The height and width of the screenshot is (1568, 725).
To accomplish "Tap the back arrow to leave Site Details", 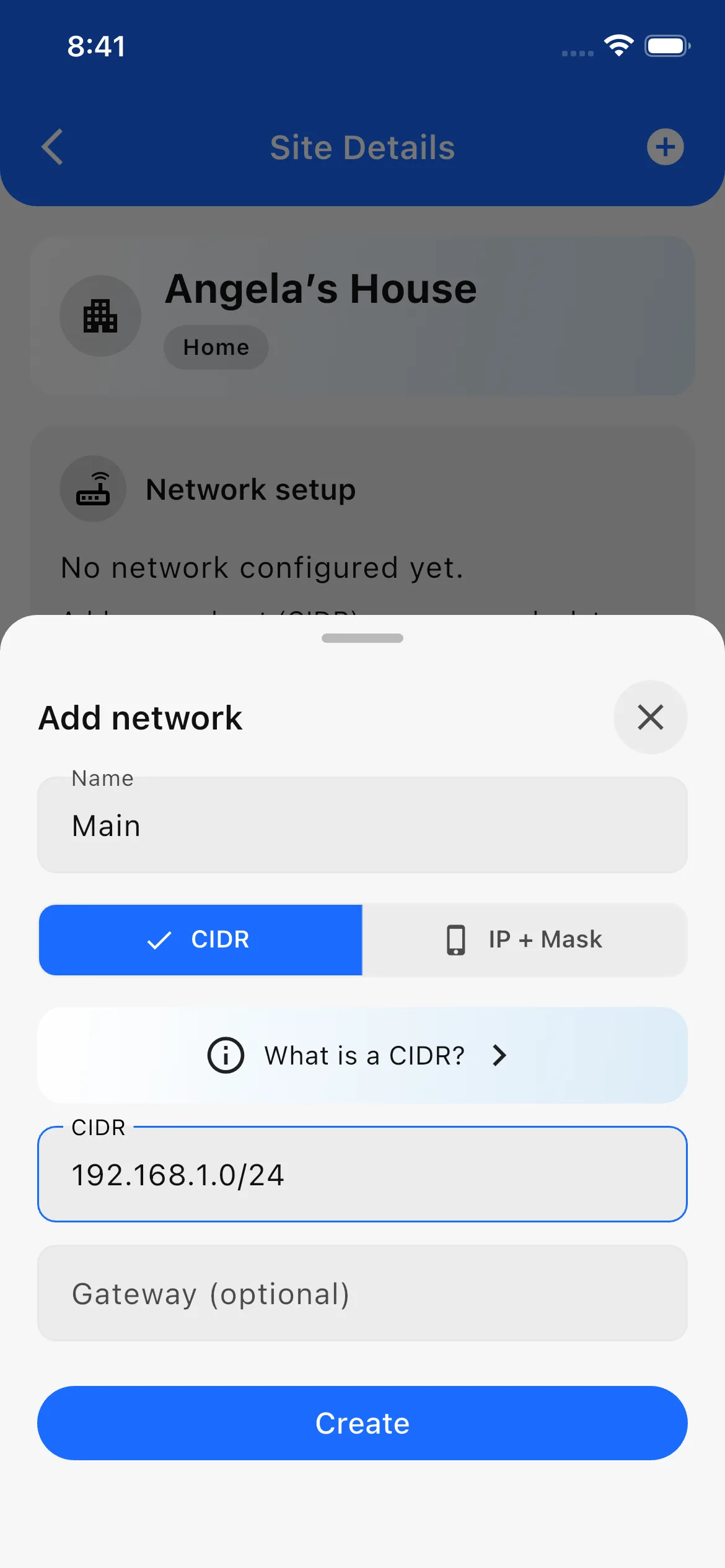I will 53,147.
